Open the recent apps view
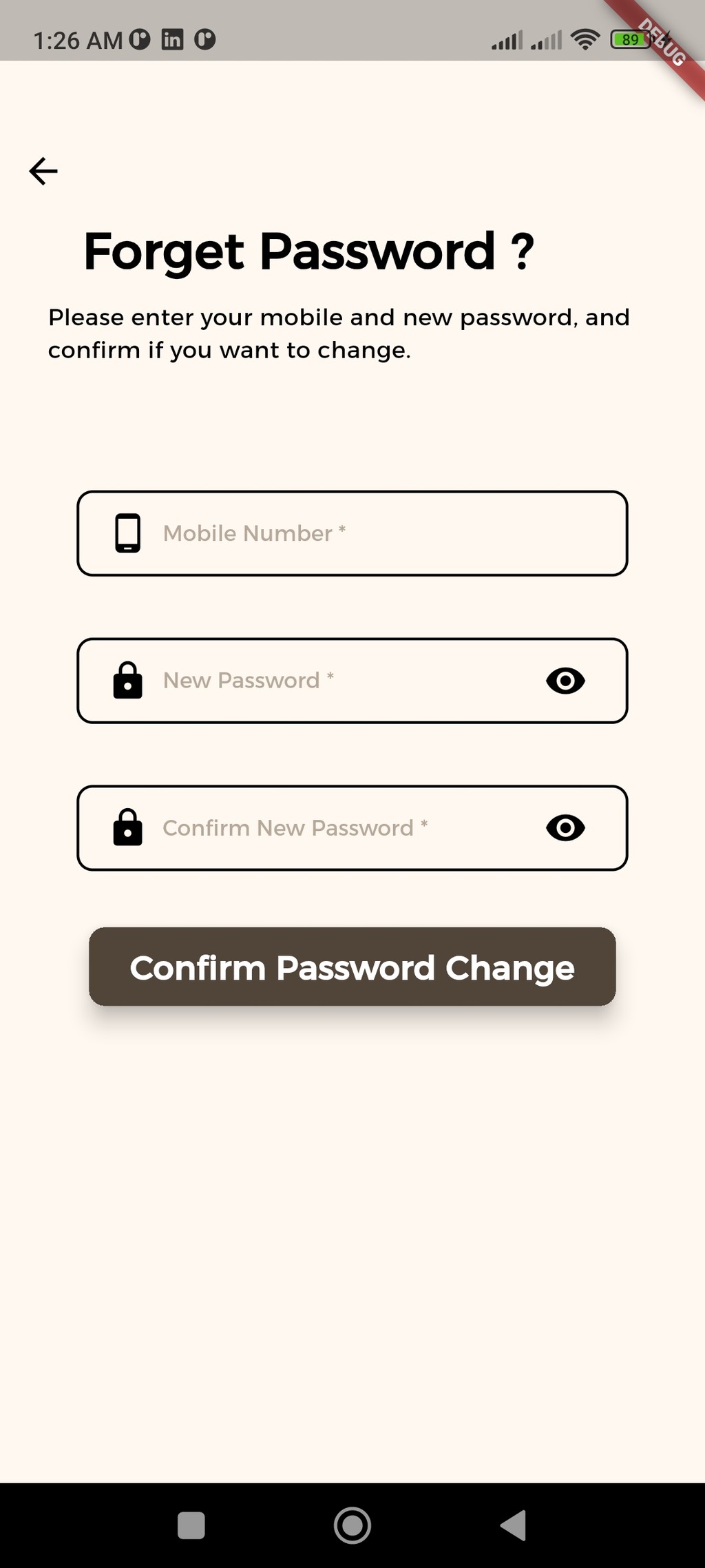 [x=191, y=1525]
